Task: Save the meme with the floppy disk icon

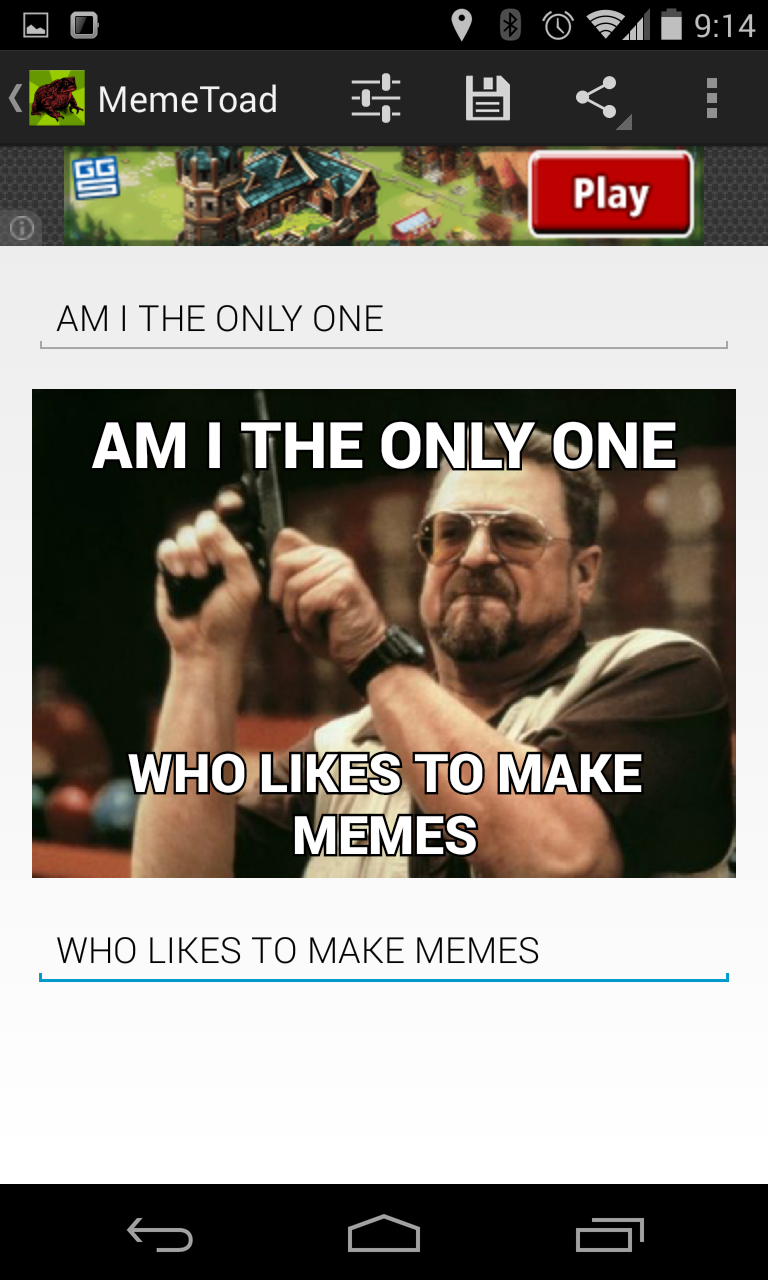Action: coord(488,99)
